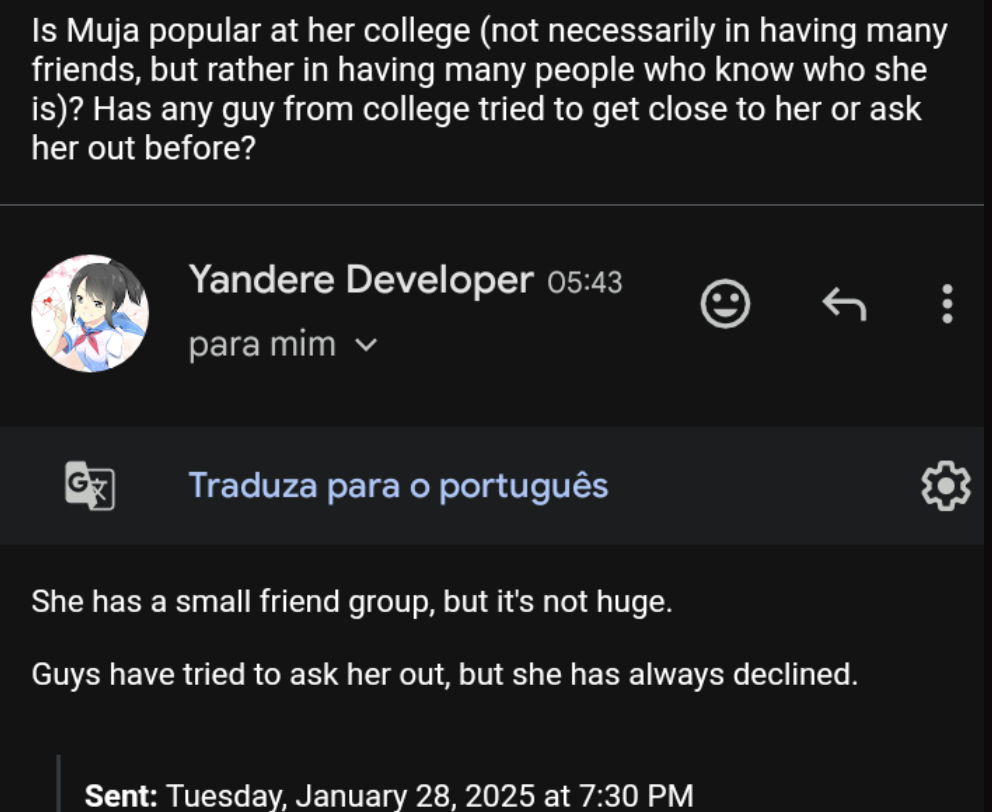The width and height of the screenshot is (992, 812).
Task: Reply to Yandere Developer's email
Action: (x=843, y=303)
